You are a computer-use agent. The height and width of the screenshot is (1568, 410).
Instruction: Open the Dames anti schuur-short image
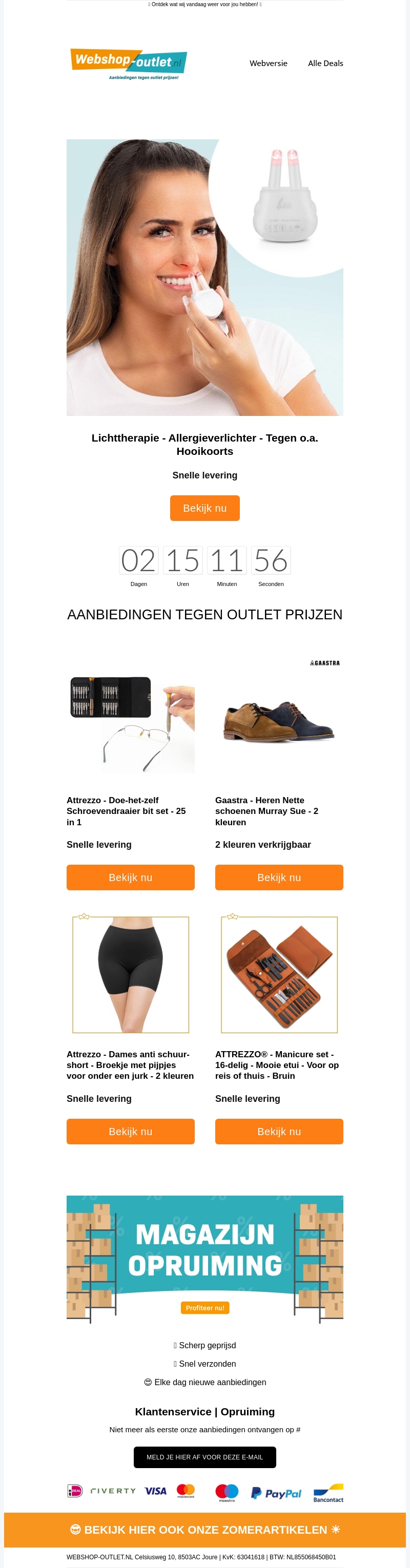point(130,974)
